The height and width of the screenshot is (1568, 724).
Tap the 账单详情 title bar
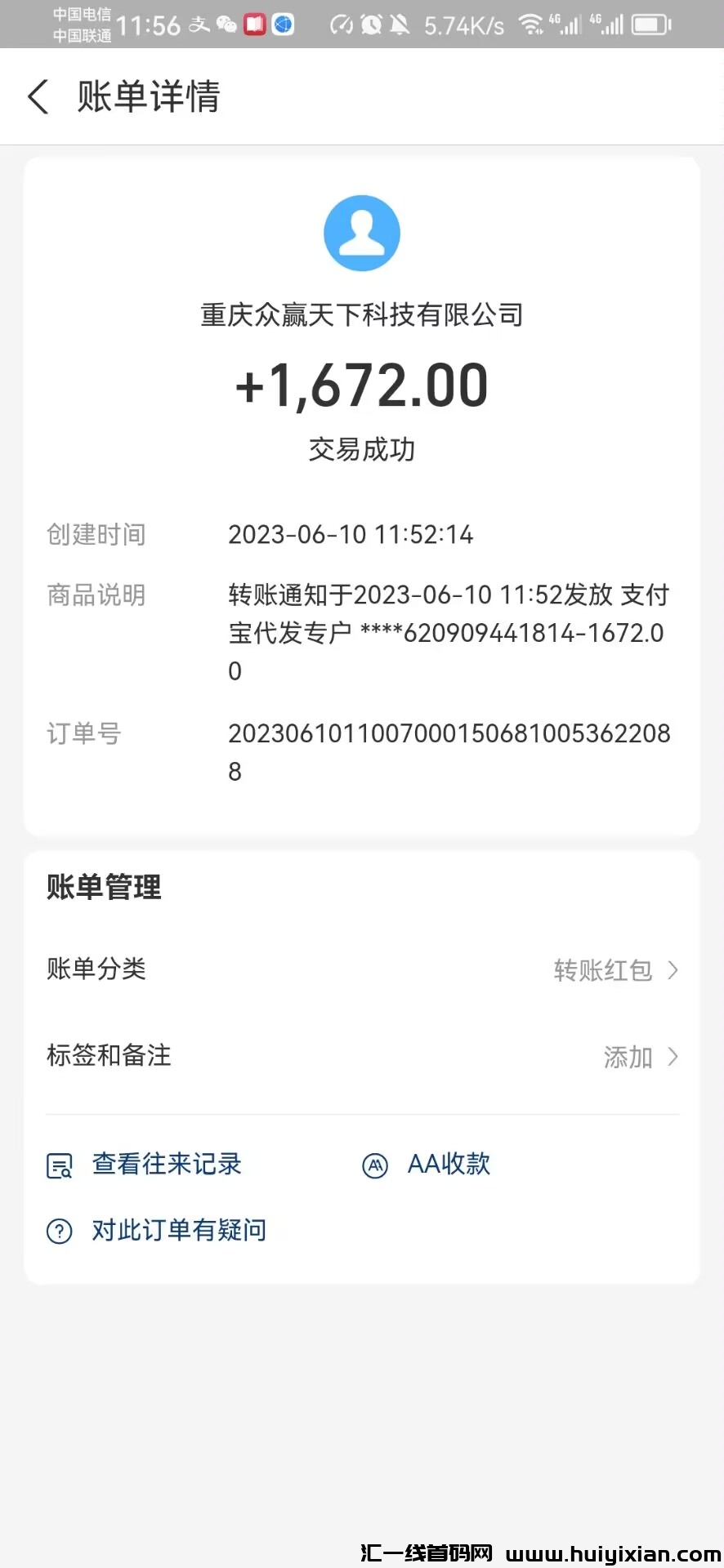[x=149, y=96]
